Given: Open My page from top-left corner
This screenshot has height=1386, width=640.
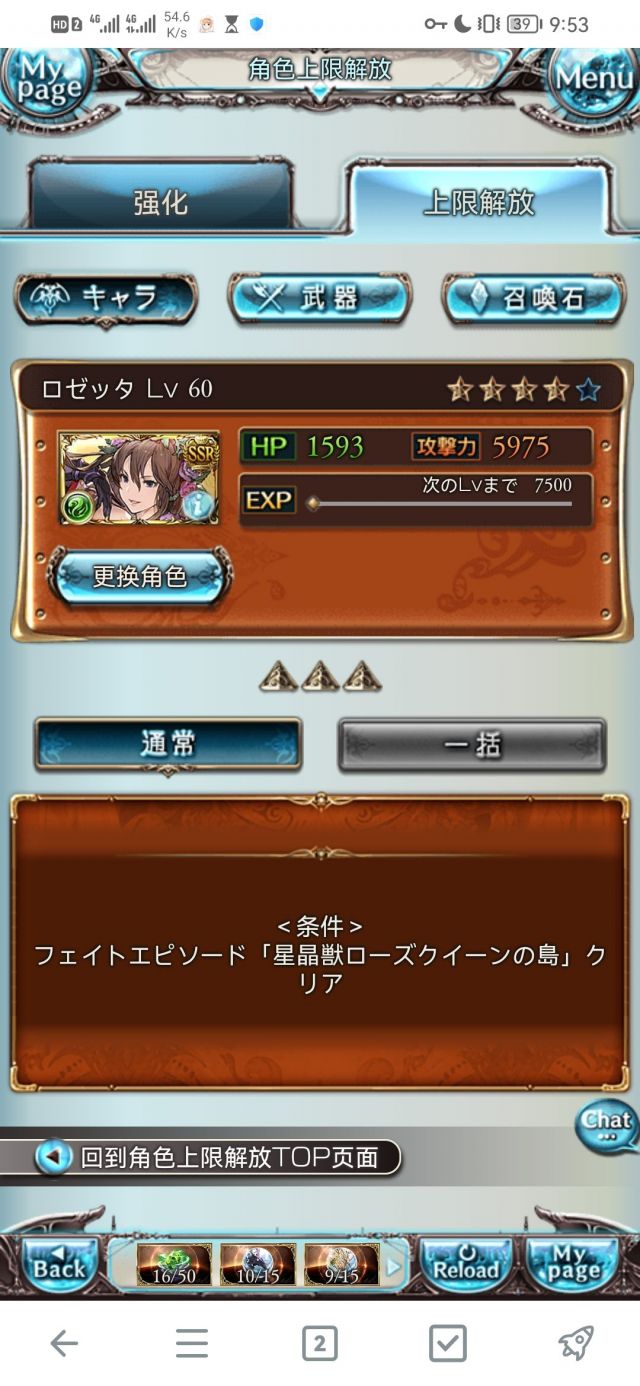Looking at the screenshot, I should point(48,82).
